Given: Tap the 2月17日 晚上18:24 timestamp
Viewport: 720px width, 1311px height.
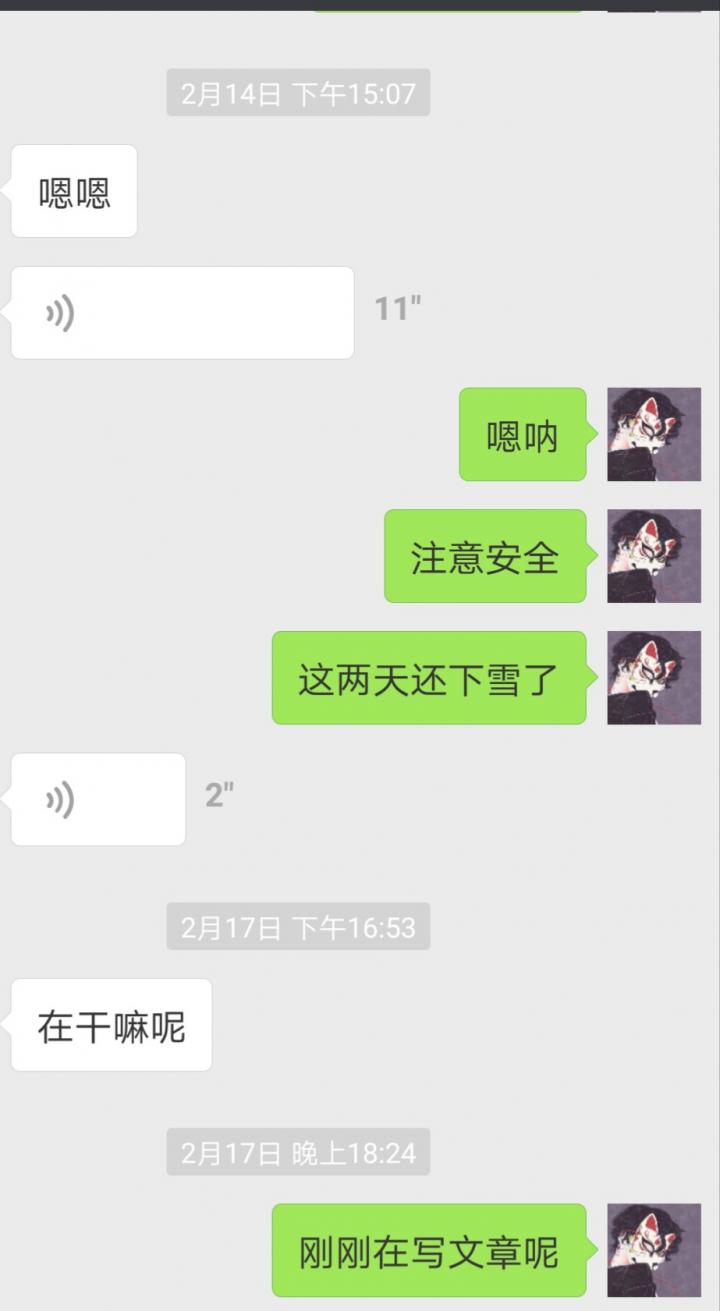Looking at the screenshot, I should point(298,1153).
